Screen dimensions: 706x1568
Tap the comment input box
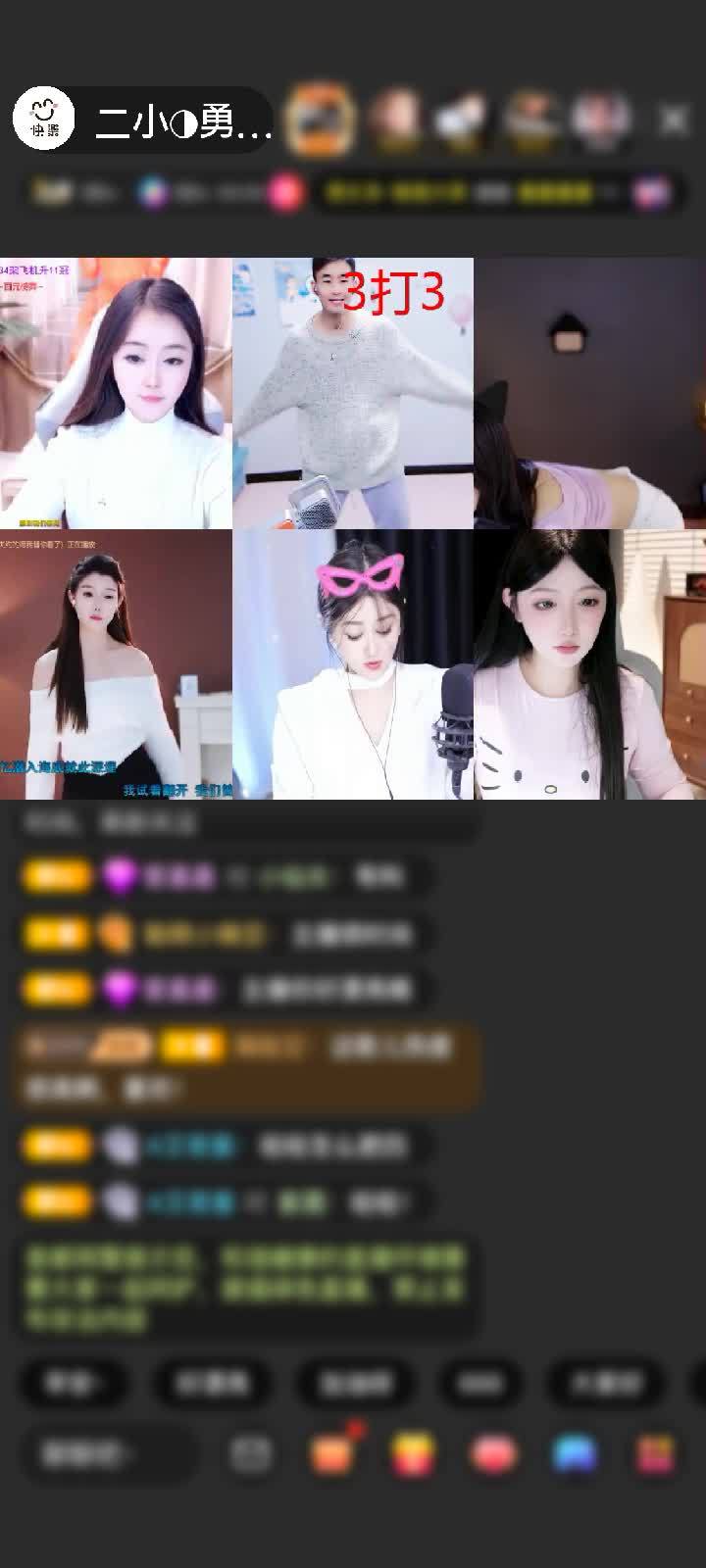(x=108, y=1453)
